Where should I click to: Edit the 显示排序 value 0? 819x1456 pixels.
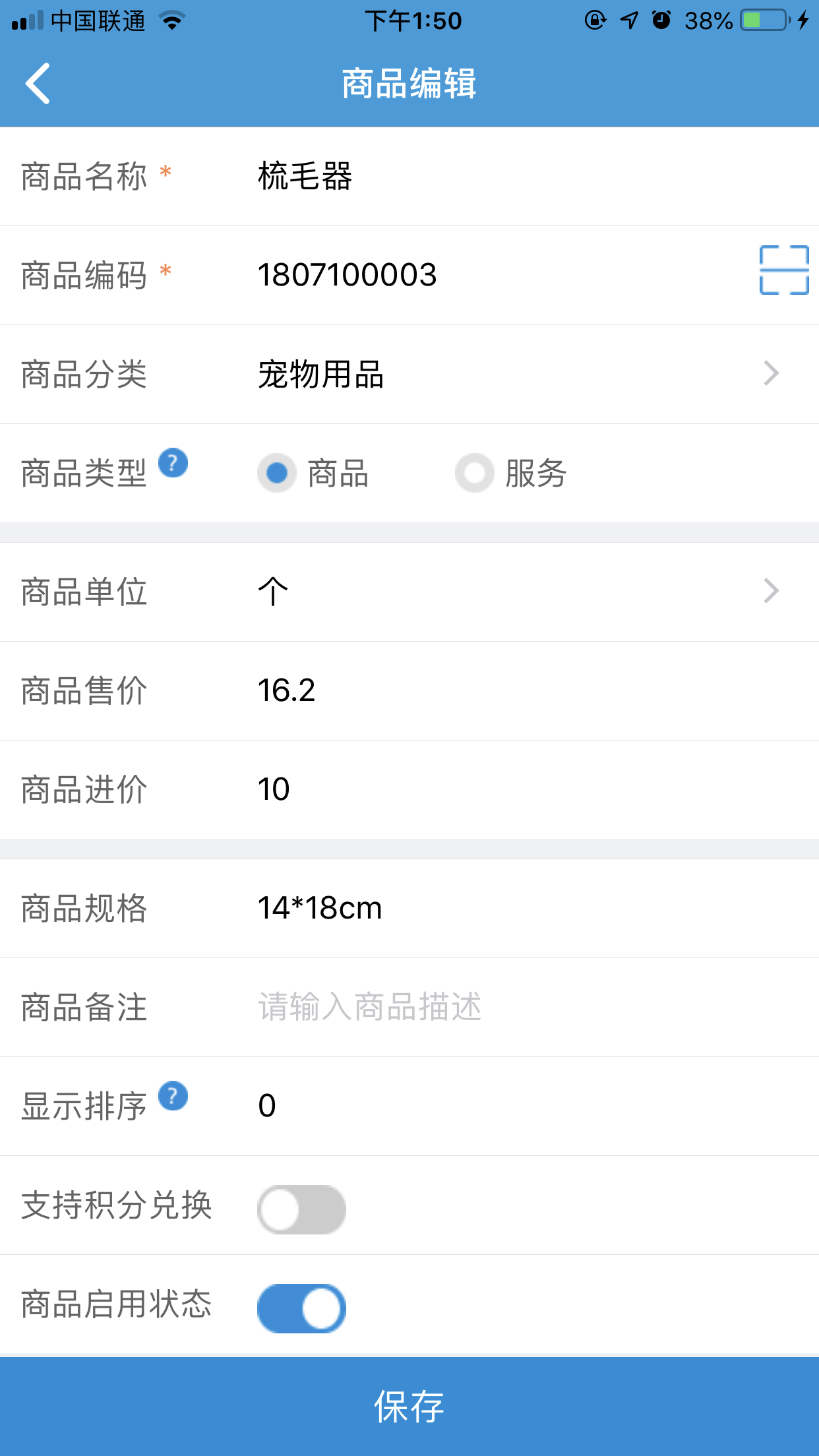pos(528,1106)
